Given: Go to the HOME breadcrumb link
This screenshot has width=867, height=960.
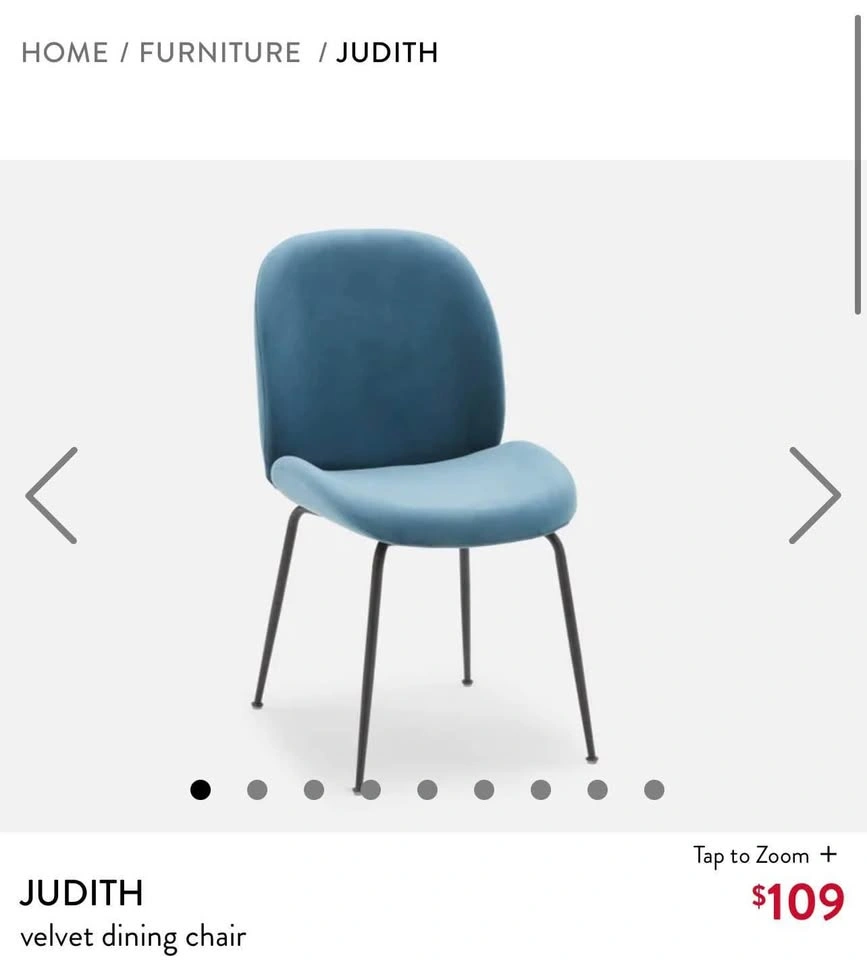Looking at the screenshot, I should pos(64,53).
